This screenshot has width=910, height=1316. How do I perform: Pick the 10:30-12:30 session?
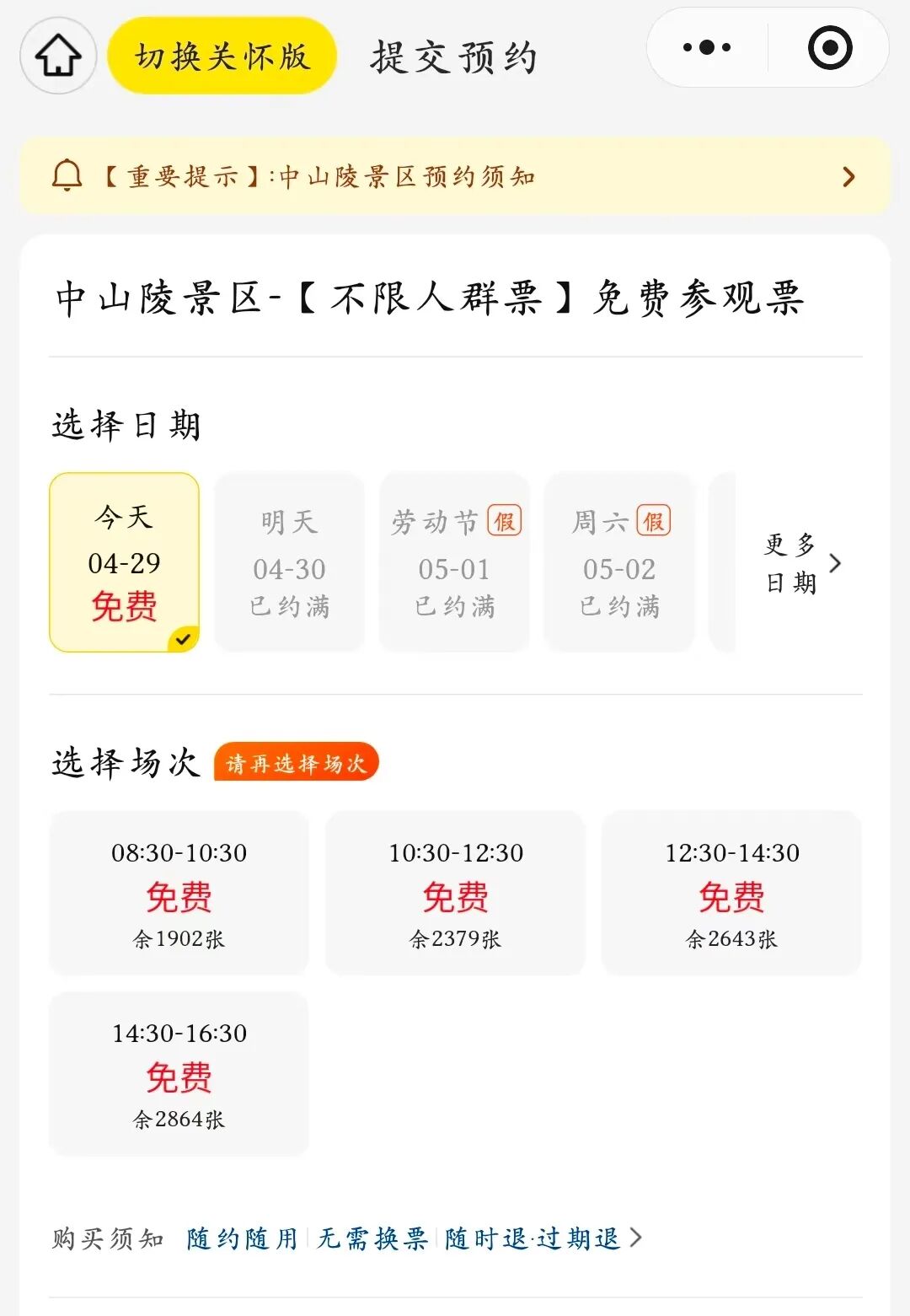455,893
